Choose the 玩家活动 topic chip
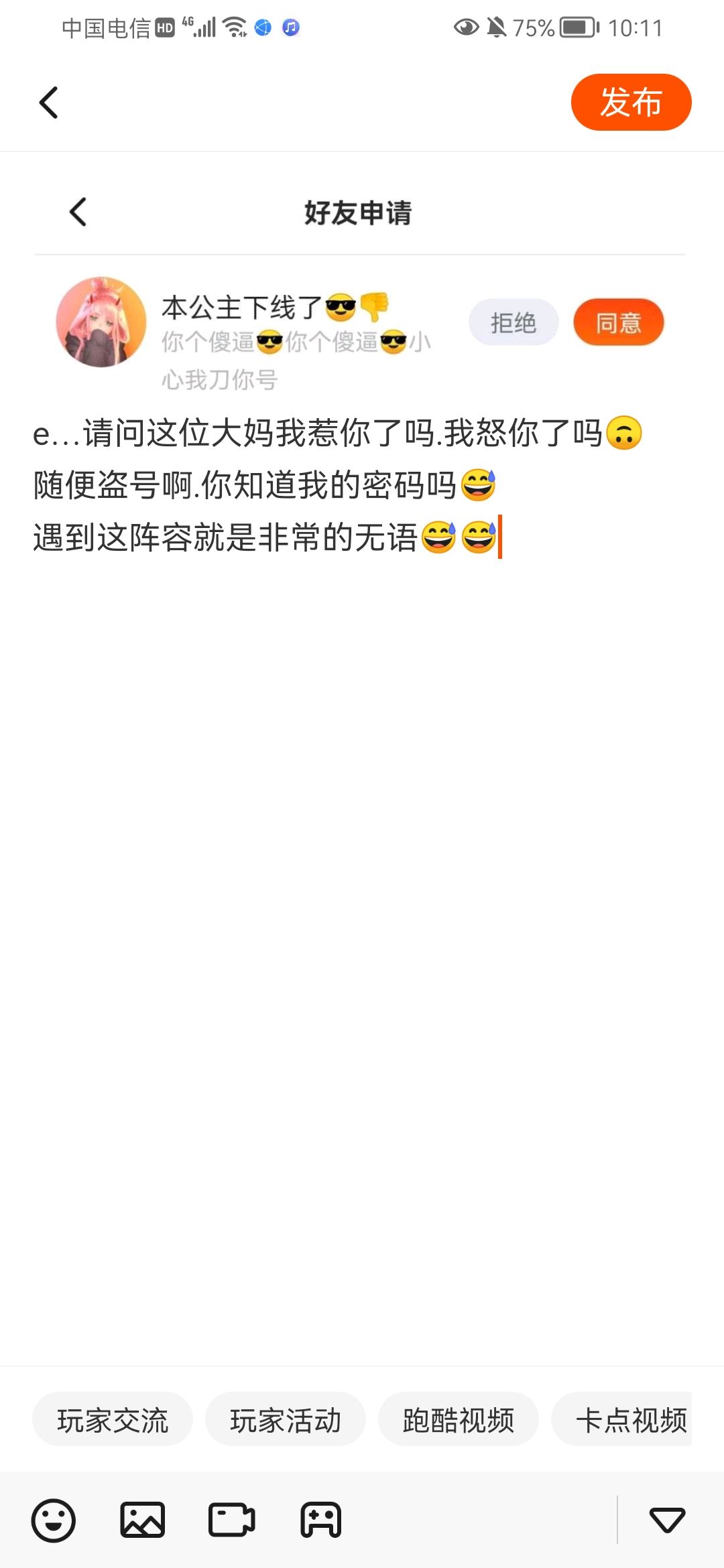Screen dimensions: 724x1568 (x=285, y=1419)
